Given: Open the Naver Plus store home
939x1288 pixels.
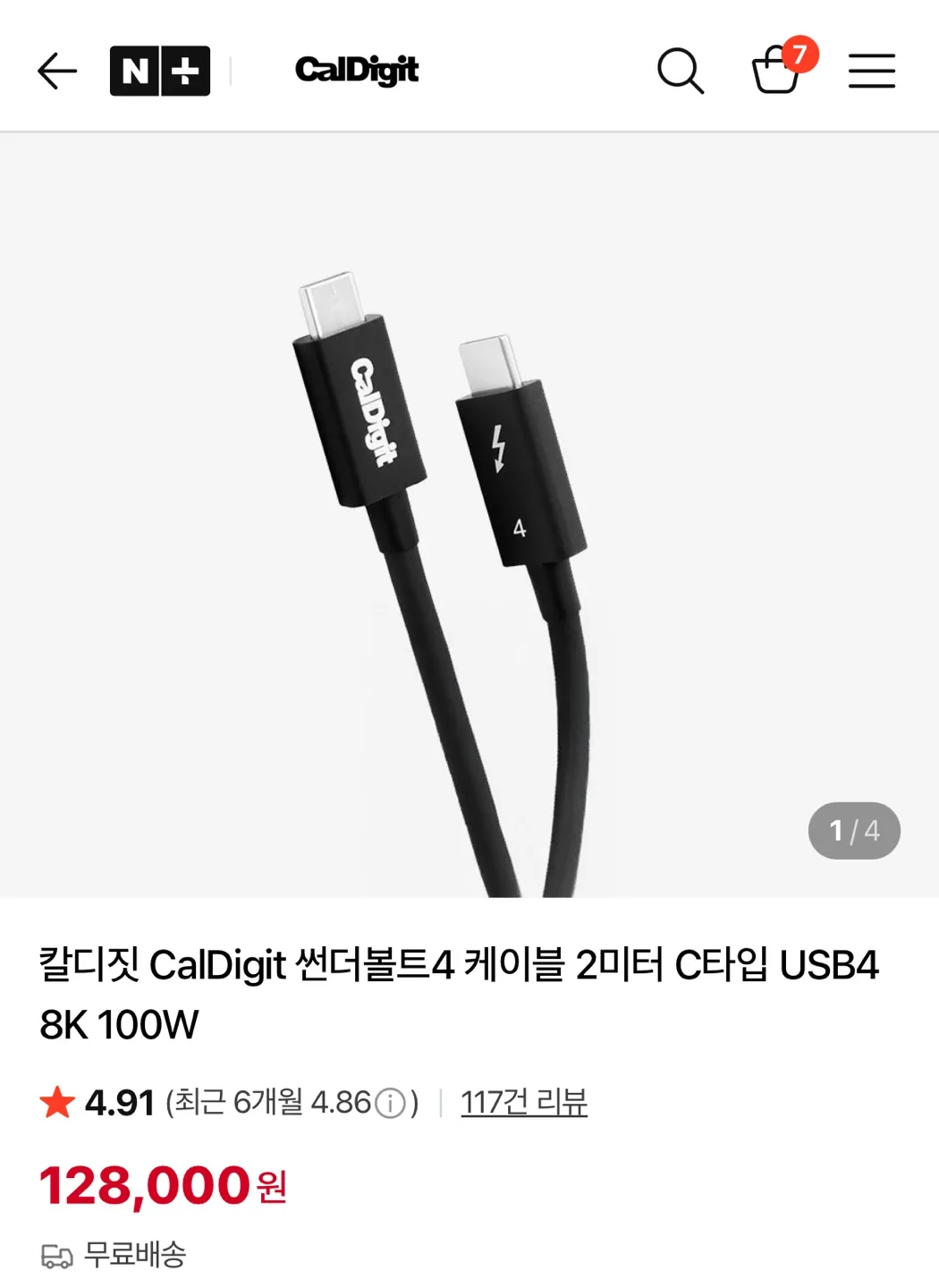Looking at the screenshot, I should [x=159, y=71].
